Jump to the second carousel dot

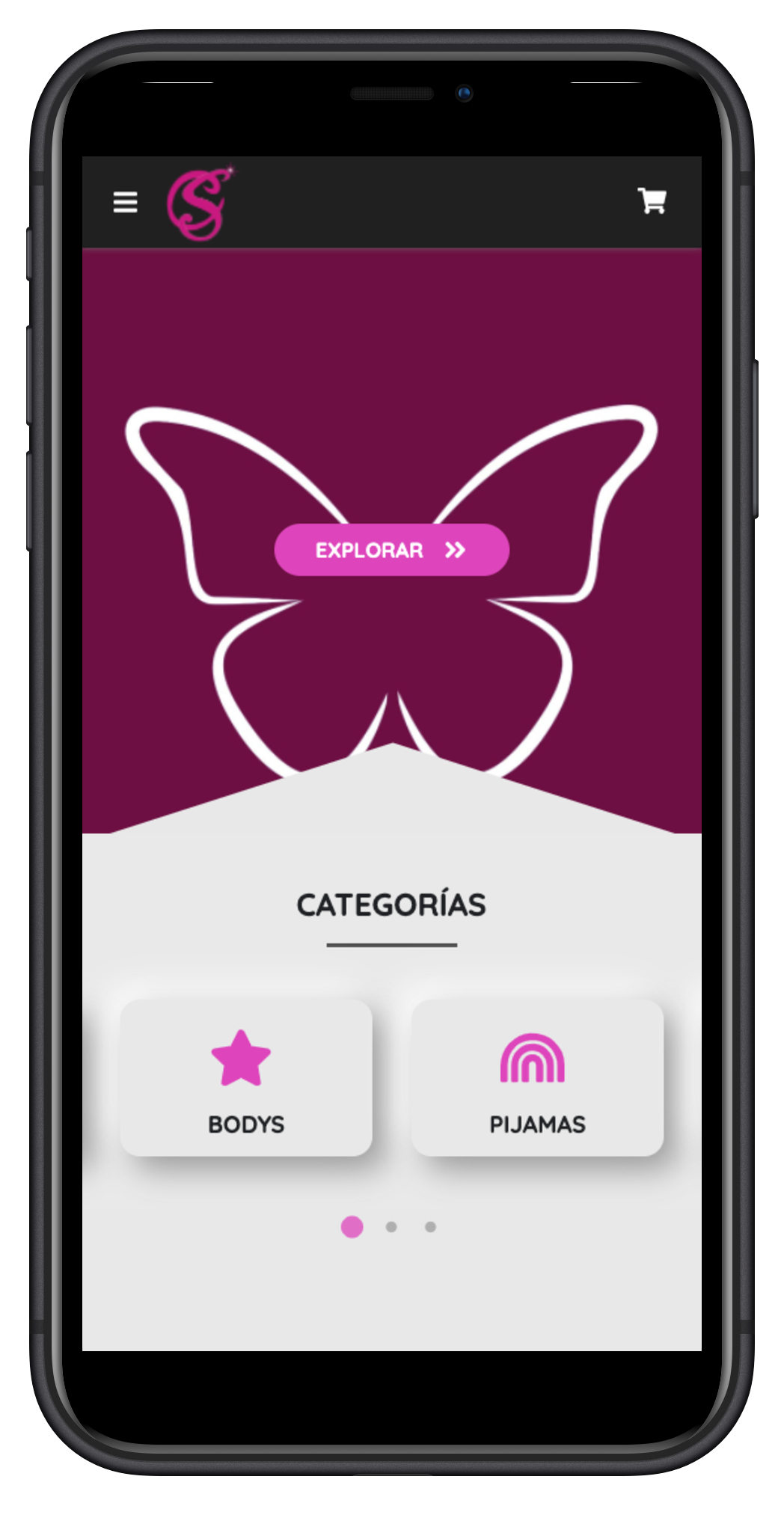pyautogui.click(x=391, y=1227)
